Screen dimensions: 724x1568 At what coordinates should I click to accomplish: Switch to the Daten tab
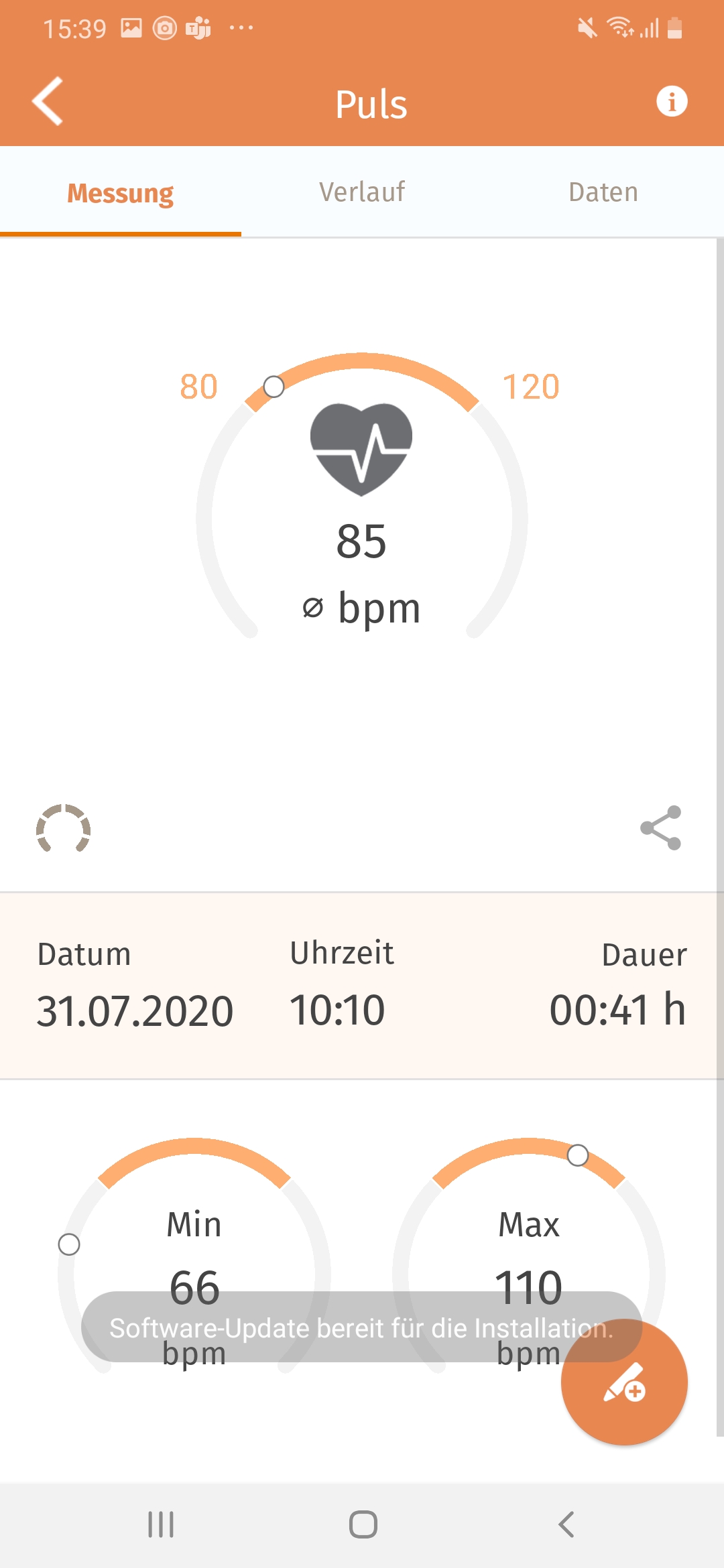(603, 192)
